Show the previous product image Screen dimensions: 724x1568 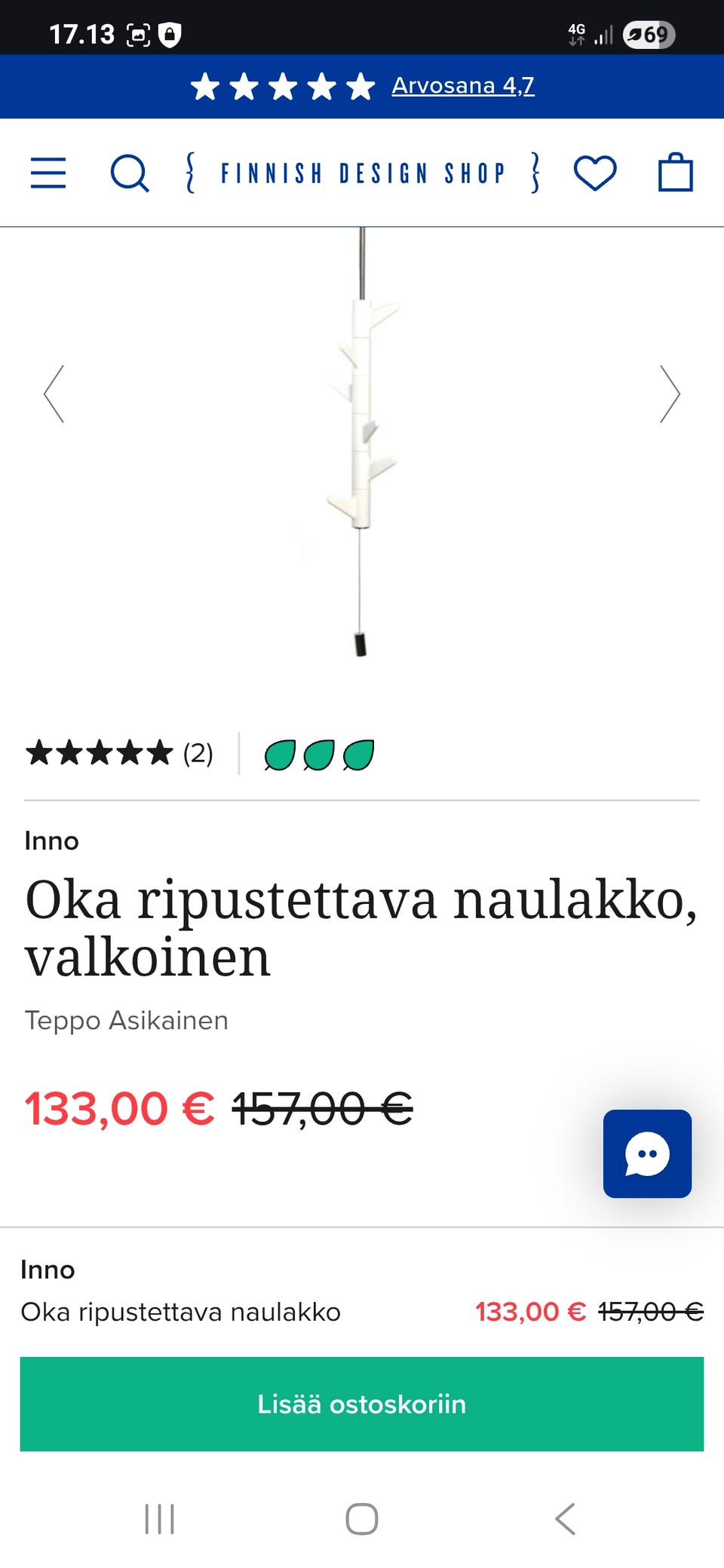tap(54, 394)
